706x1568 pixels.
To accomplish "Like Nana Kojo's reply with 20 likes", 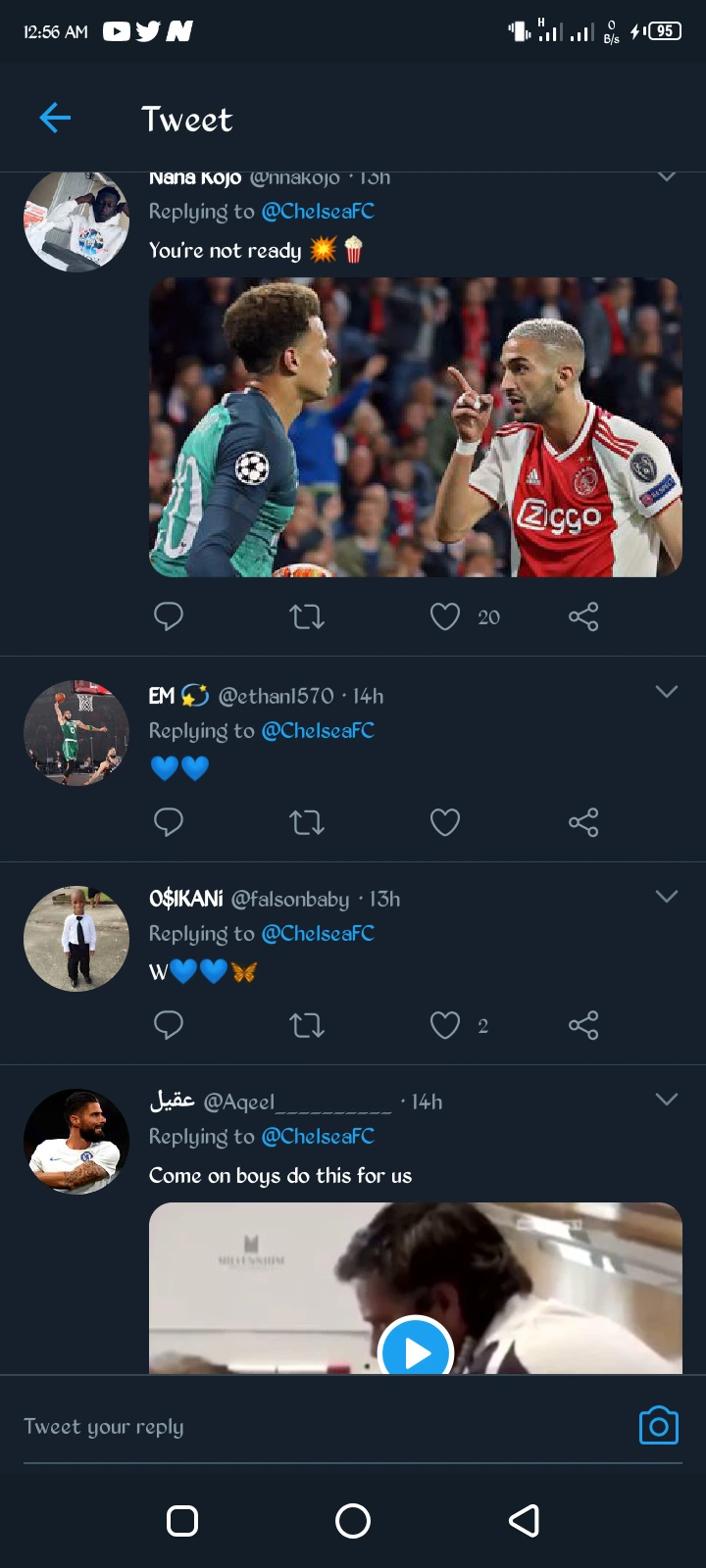I will (445, 616).
